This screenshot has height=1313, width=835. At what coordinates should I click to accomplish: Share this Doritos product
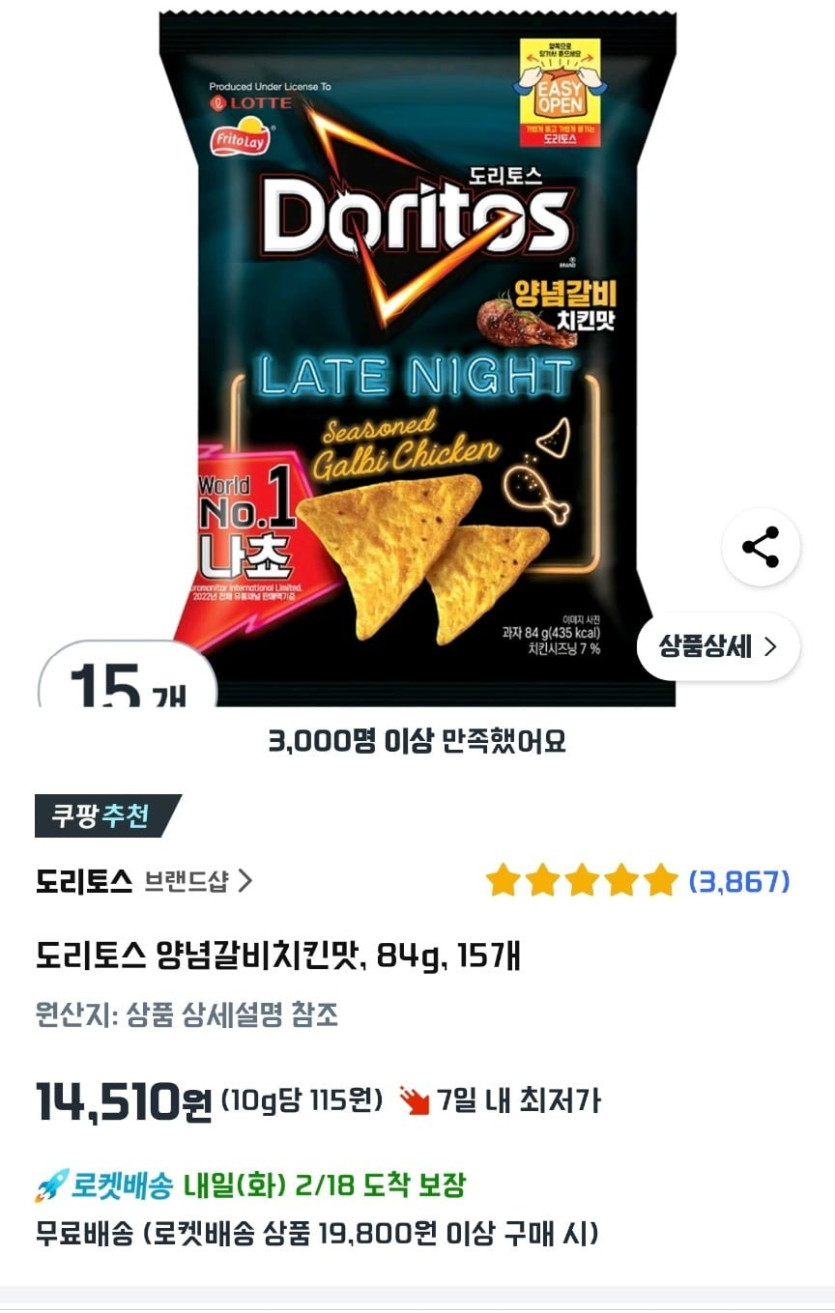(760, 547)
